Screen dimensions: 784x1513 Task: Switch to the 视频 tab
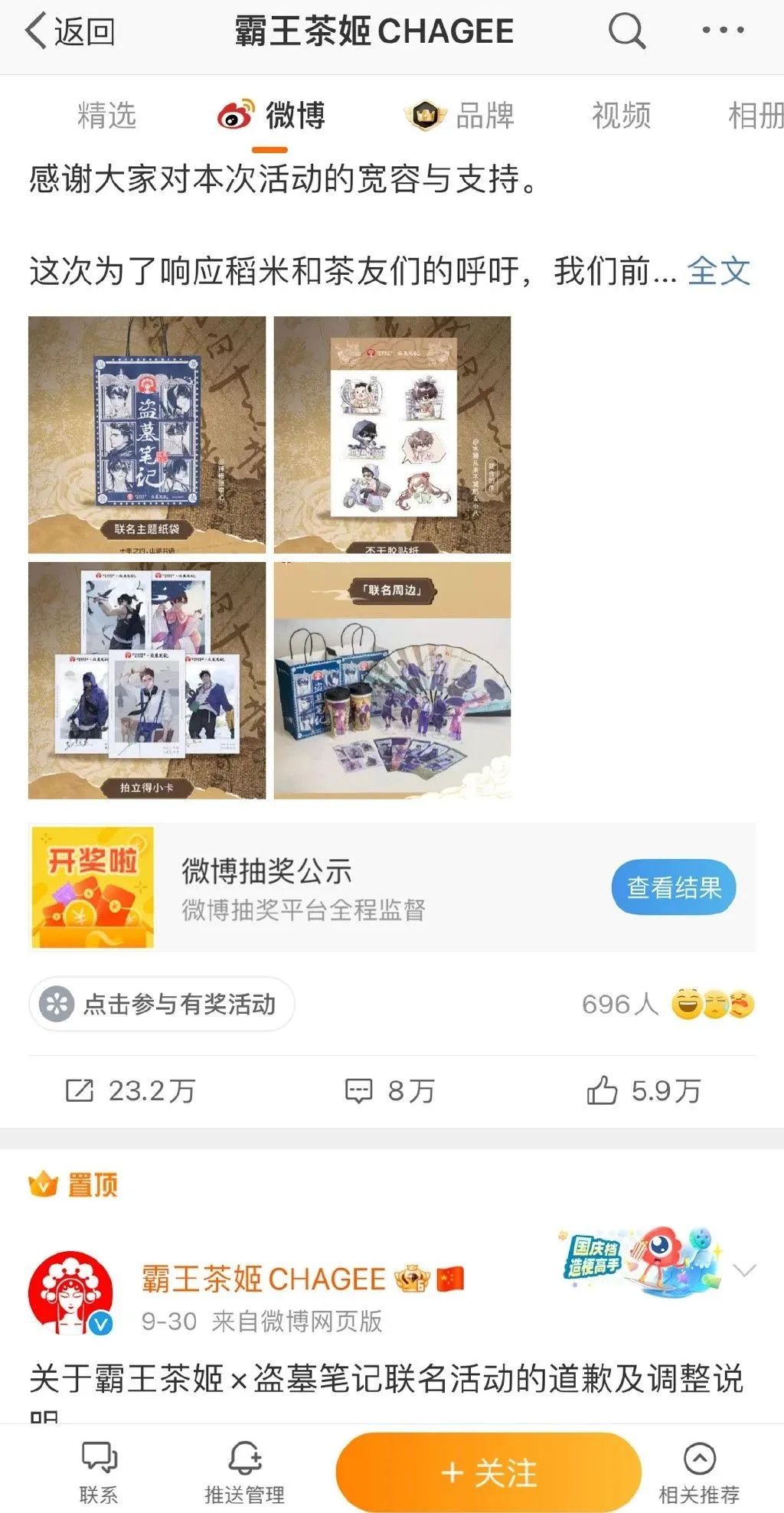(x=621, y=116)
